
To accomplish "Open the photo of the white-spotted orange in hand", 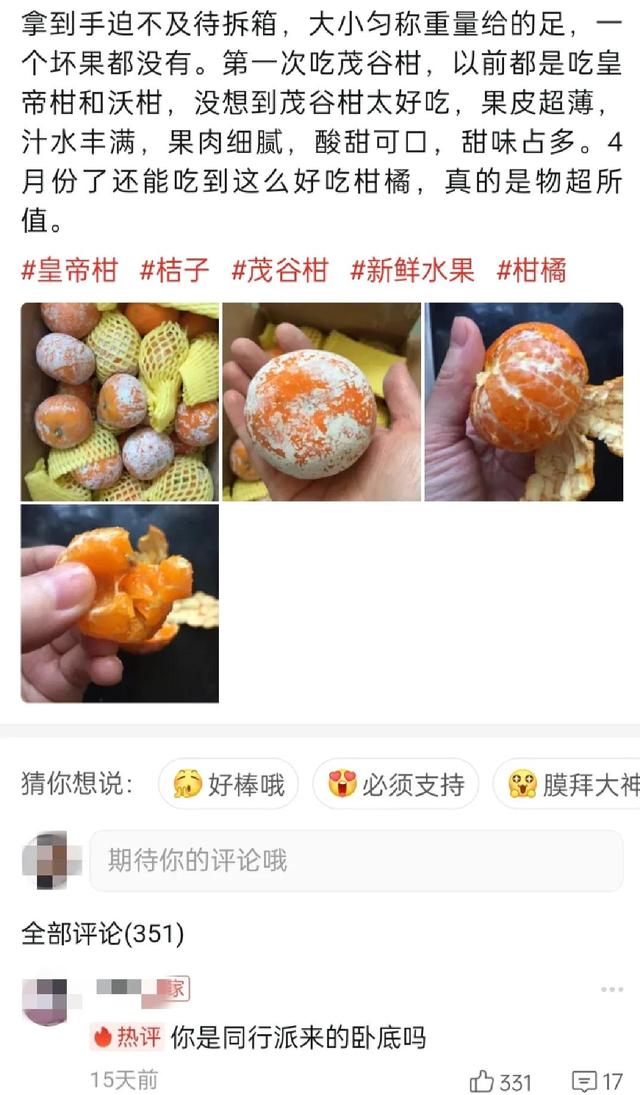I will tap(321, 402).
